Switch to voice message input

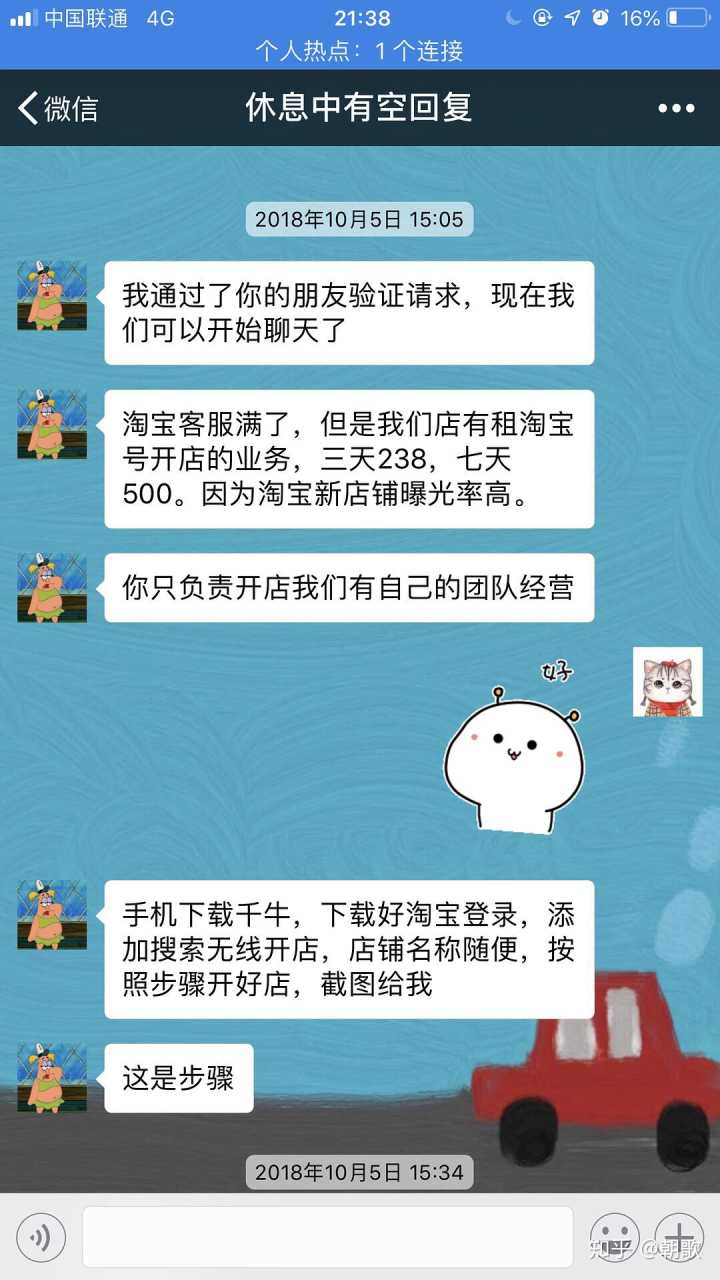[41, 1238]
